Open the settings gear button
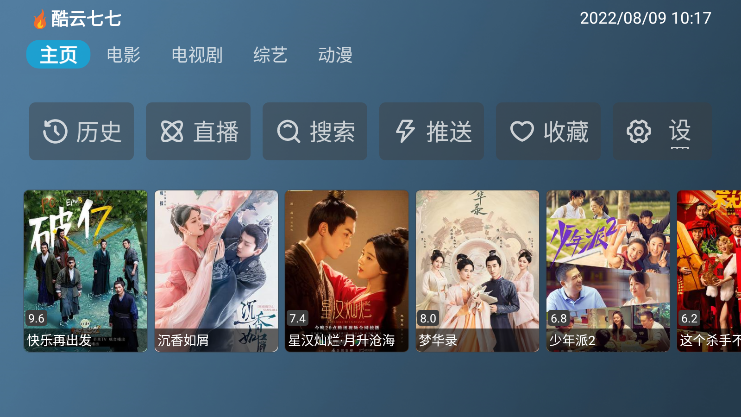Image resolution: width=741 pixels, height=417 pixels. 662,131
